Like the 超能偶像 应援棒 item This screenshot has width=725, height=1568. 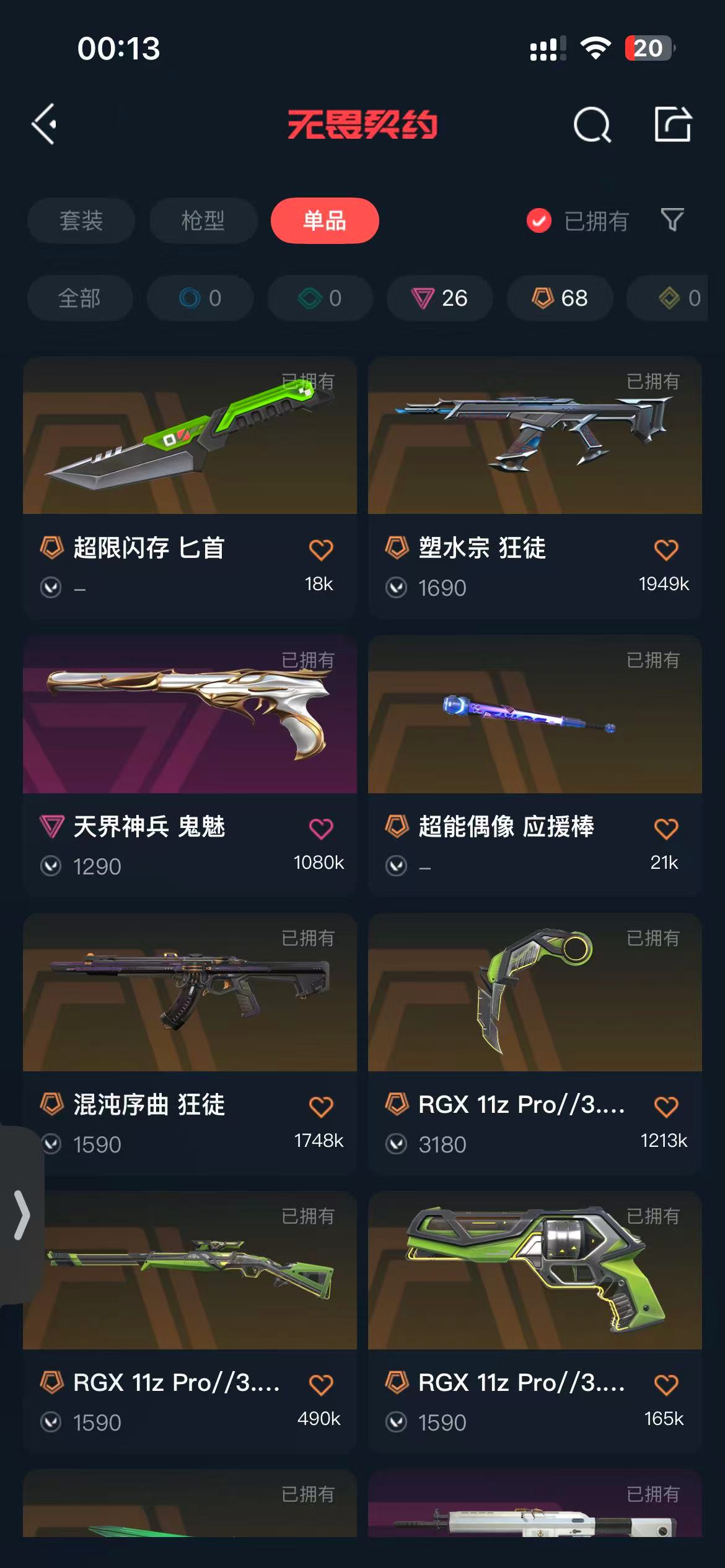coord(666,828)
